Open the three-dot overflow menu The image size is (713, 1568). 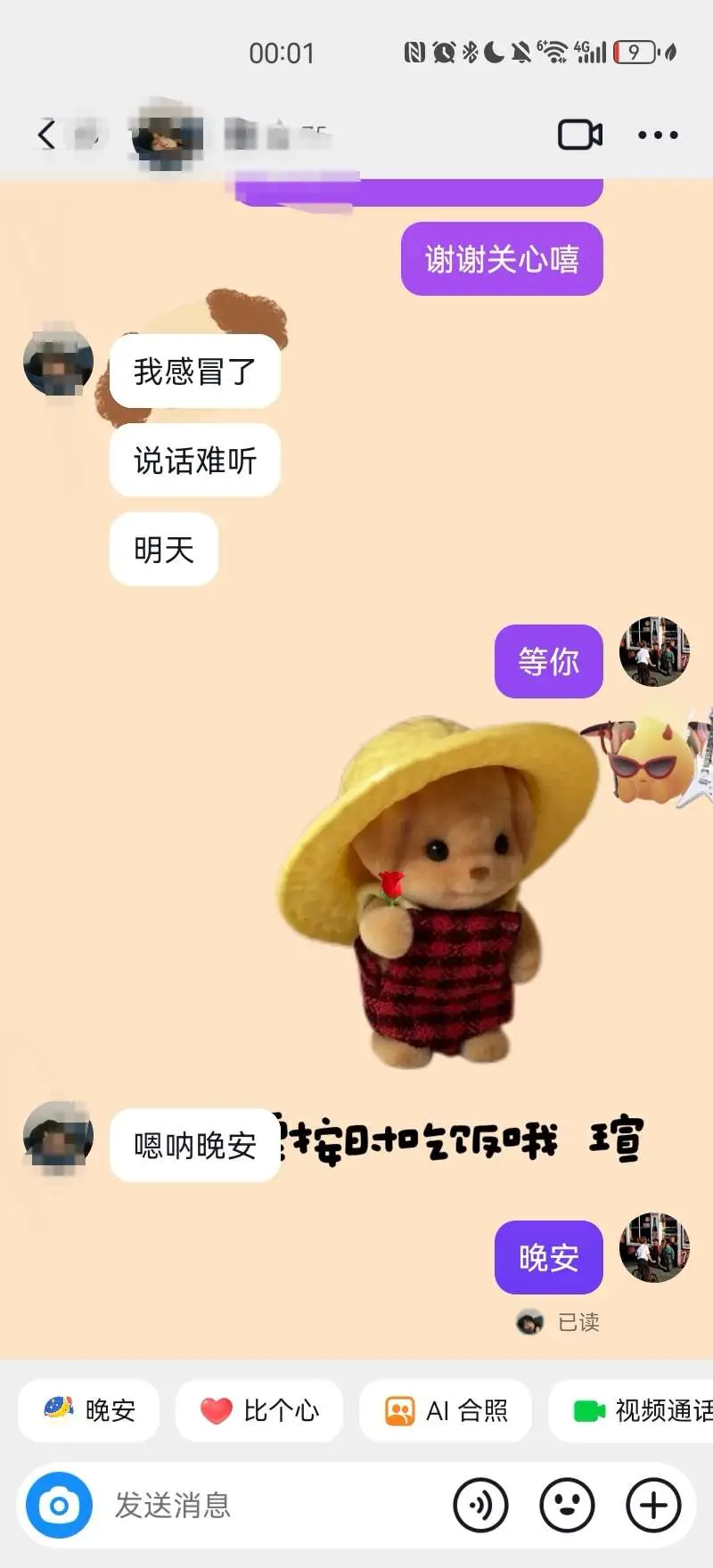[658, 135]
